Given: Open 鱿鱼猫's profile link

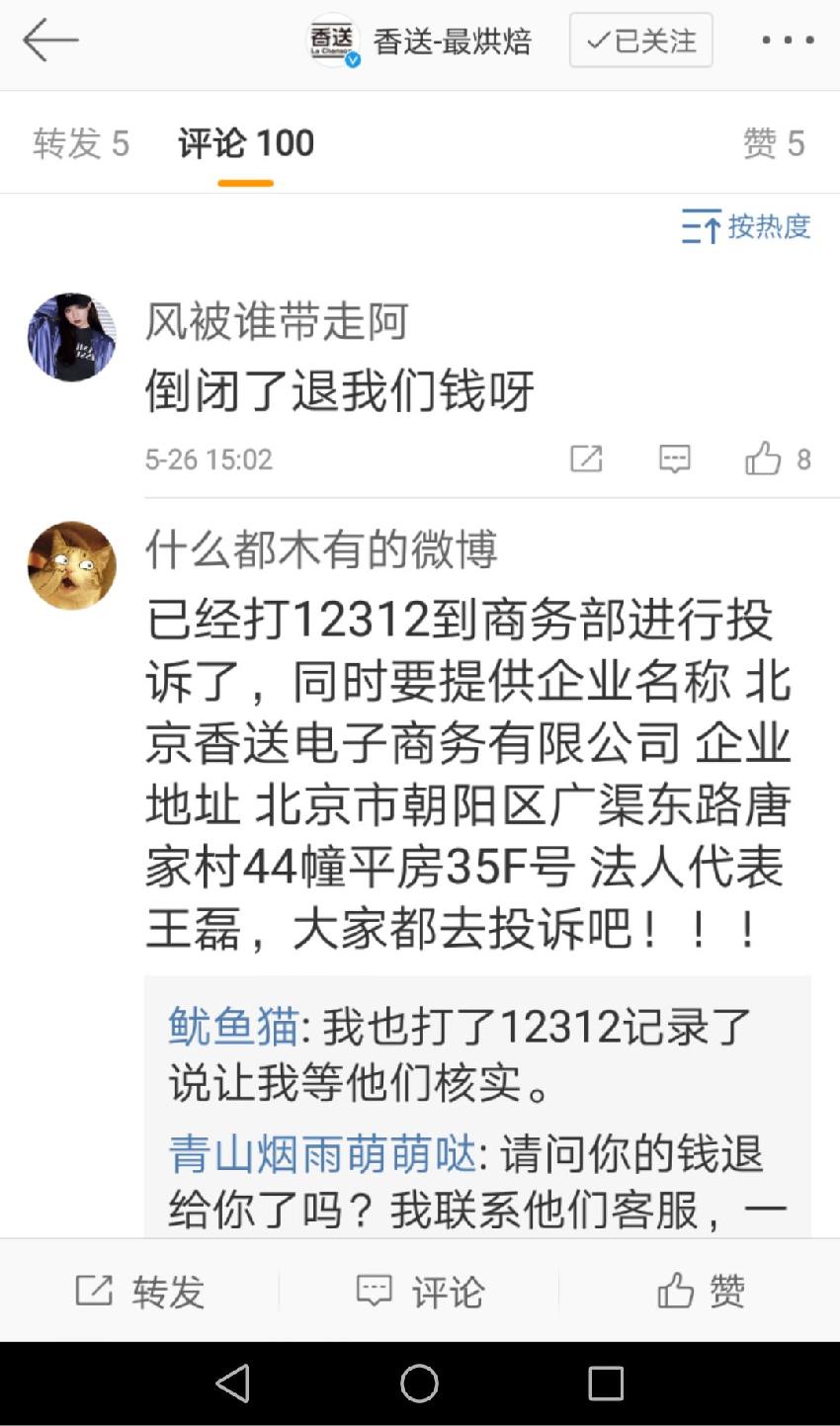Looking at the screenshot, I should pos(233,1027).
